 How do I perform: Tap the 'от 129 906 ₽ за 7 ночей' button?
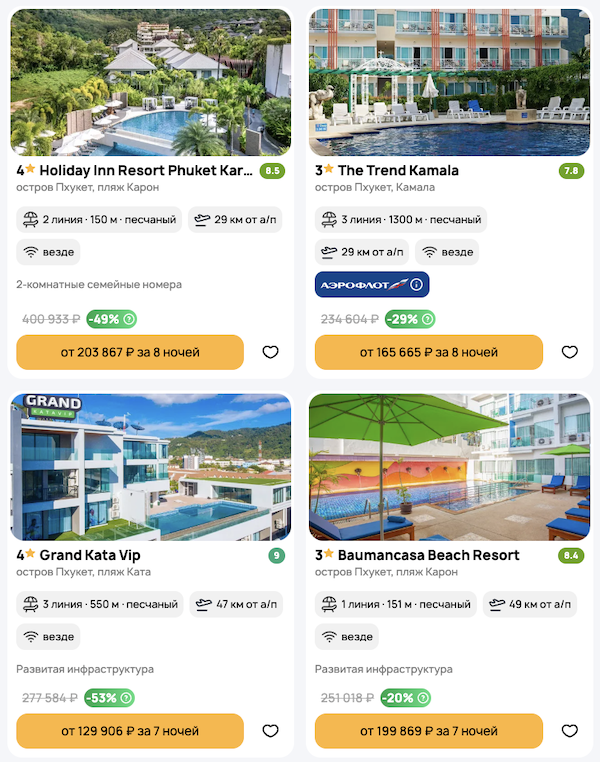tap(130, 731)
